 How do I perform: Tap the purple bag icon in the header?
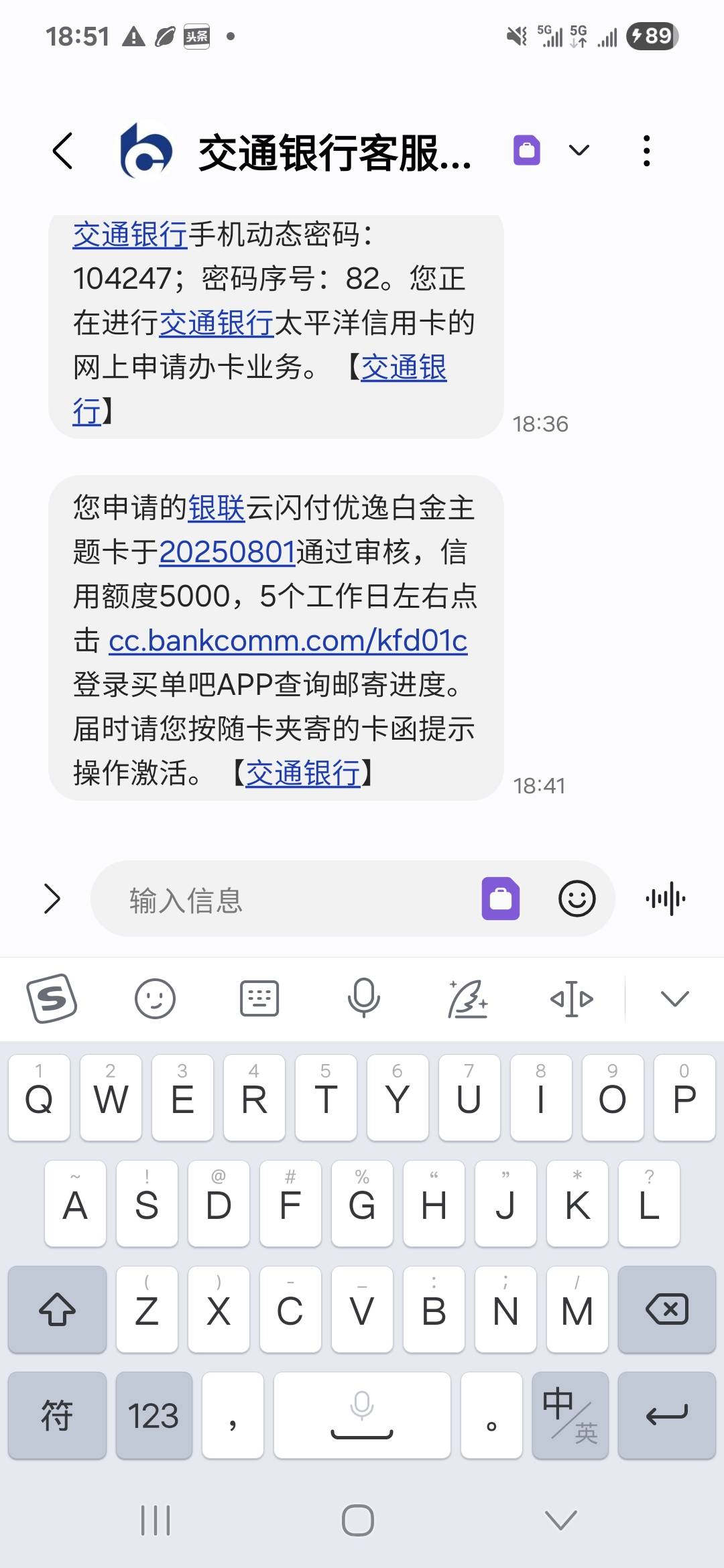pyautogui.click(x=527, y=150)
